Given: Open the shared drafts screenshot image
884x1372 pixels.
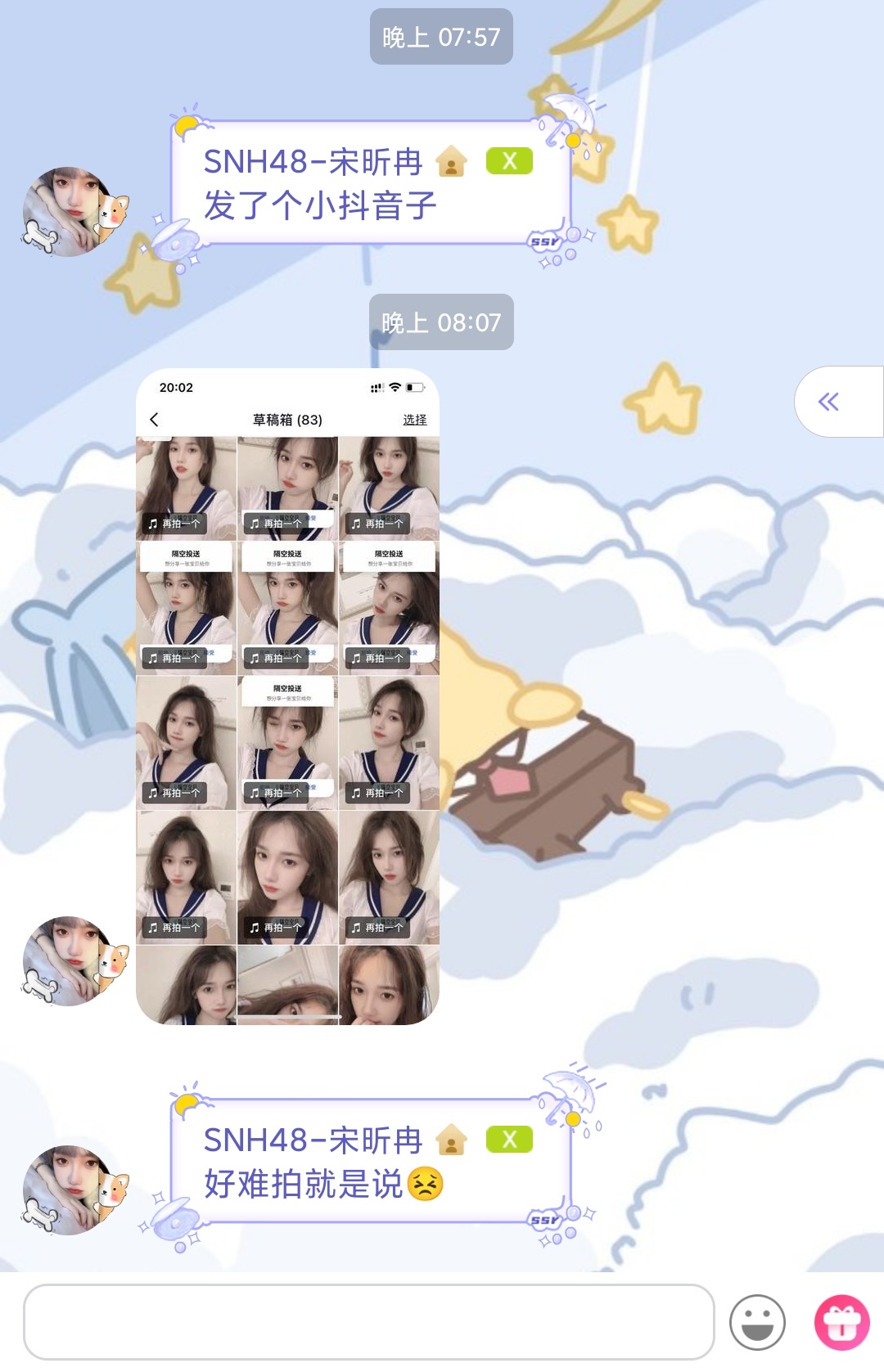Looking at the screenshot, I should (x=287, y=696).
